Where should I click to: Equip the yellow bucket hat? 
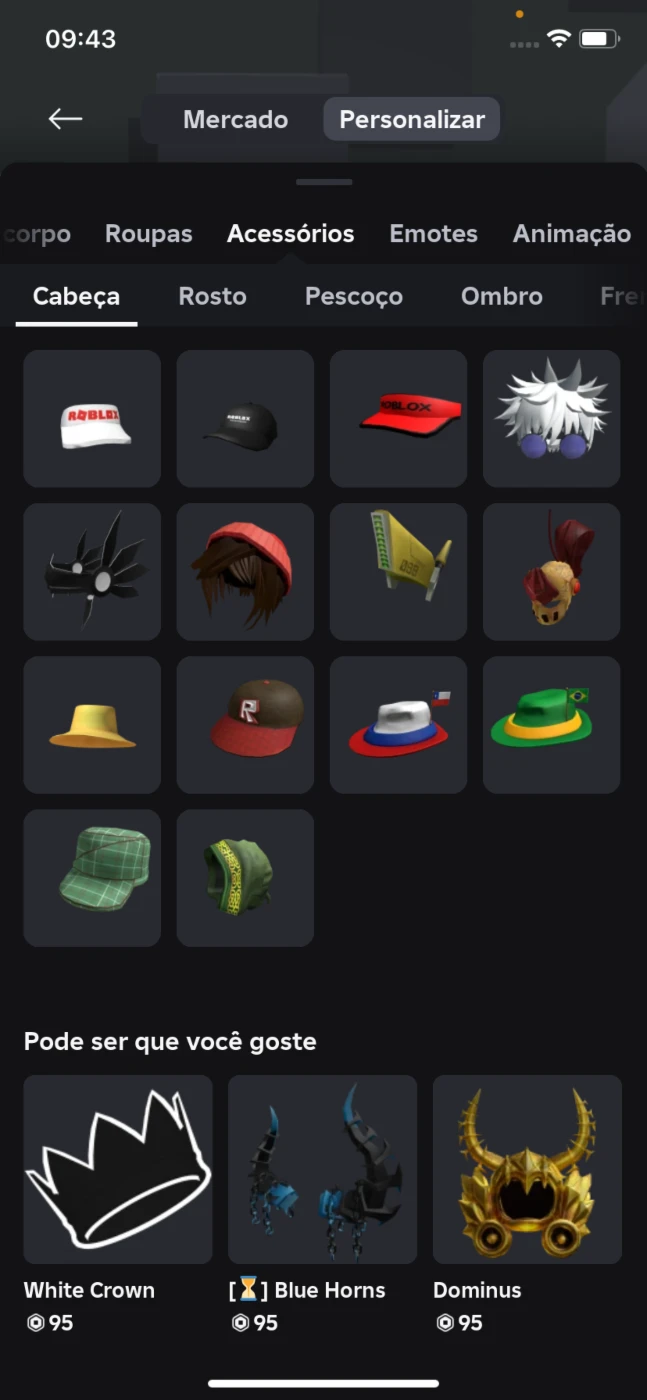(x=92, y=725)
